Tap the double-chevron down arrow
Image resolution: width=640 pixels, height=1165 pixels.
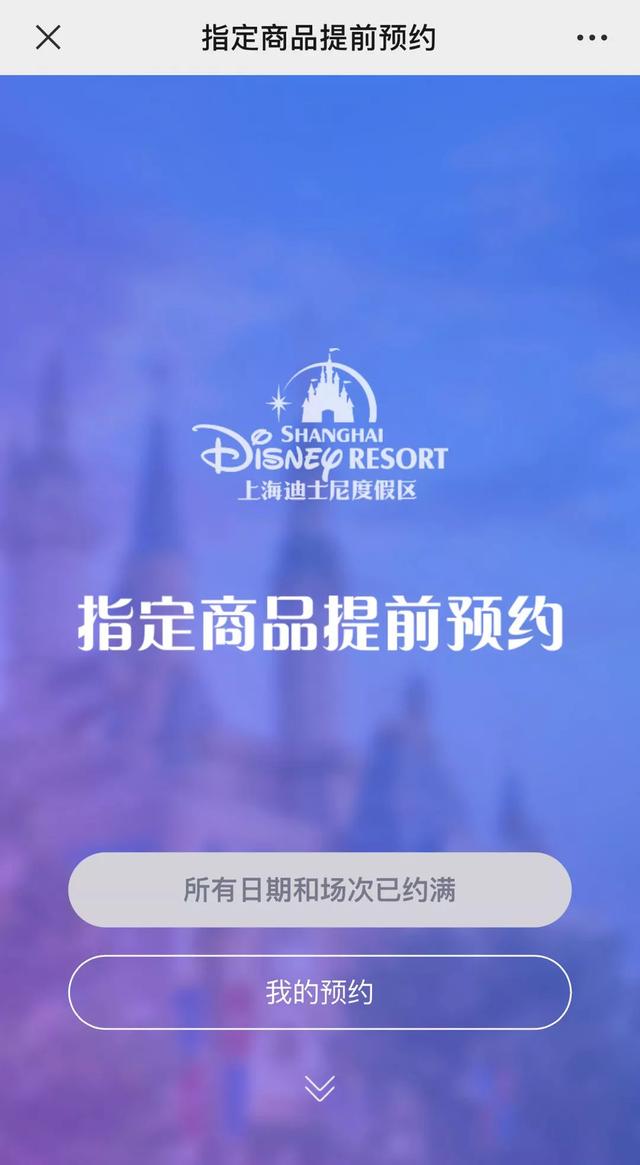pos(320,1088)
